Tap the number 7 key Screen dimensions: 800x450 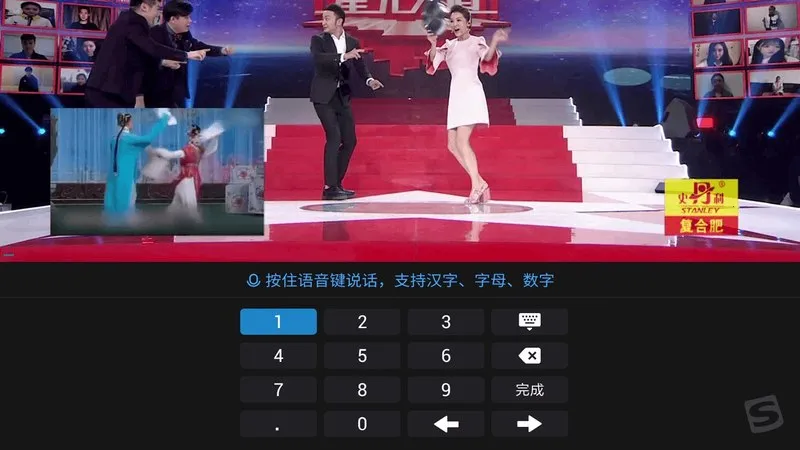(x=278, y=390)
